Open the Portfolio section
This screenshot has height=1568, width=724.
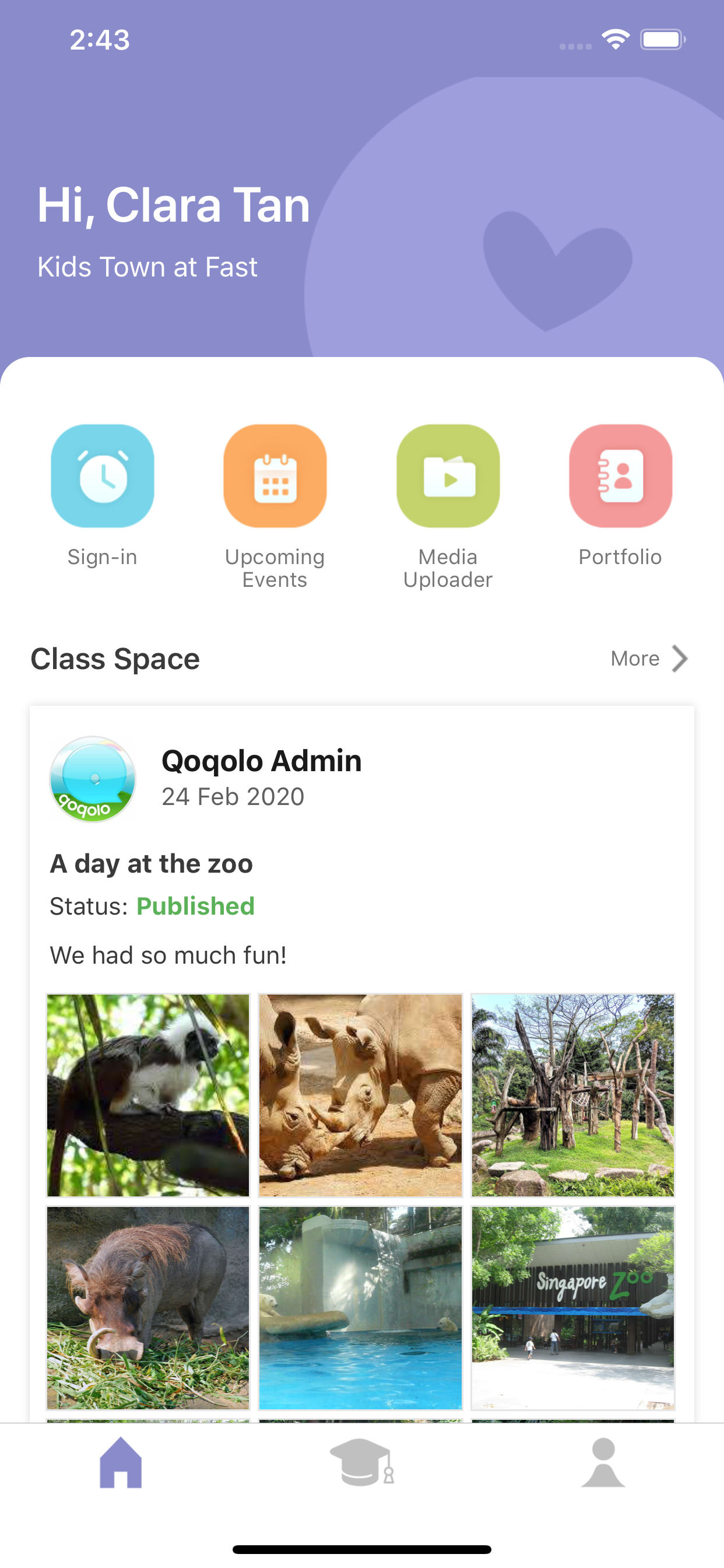click(x=620, y=475)
